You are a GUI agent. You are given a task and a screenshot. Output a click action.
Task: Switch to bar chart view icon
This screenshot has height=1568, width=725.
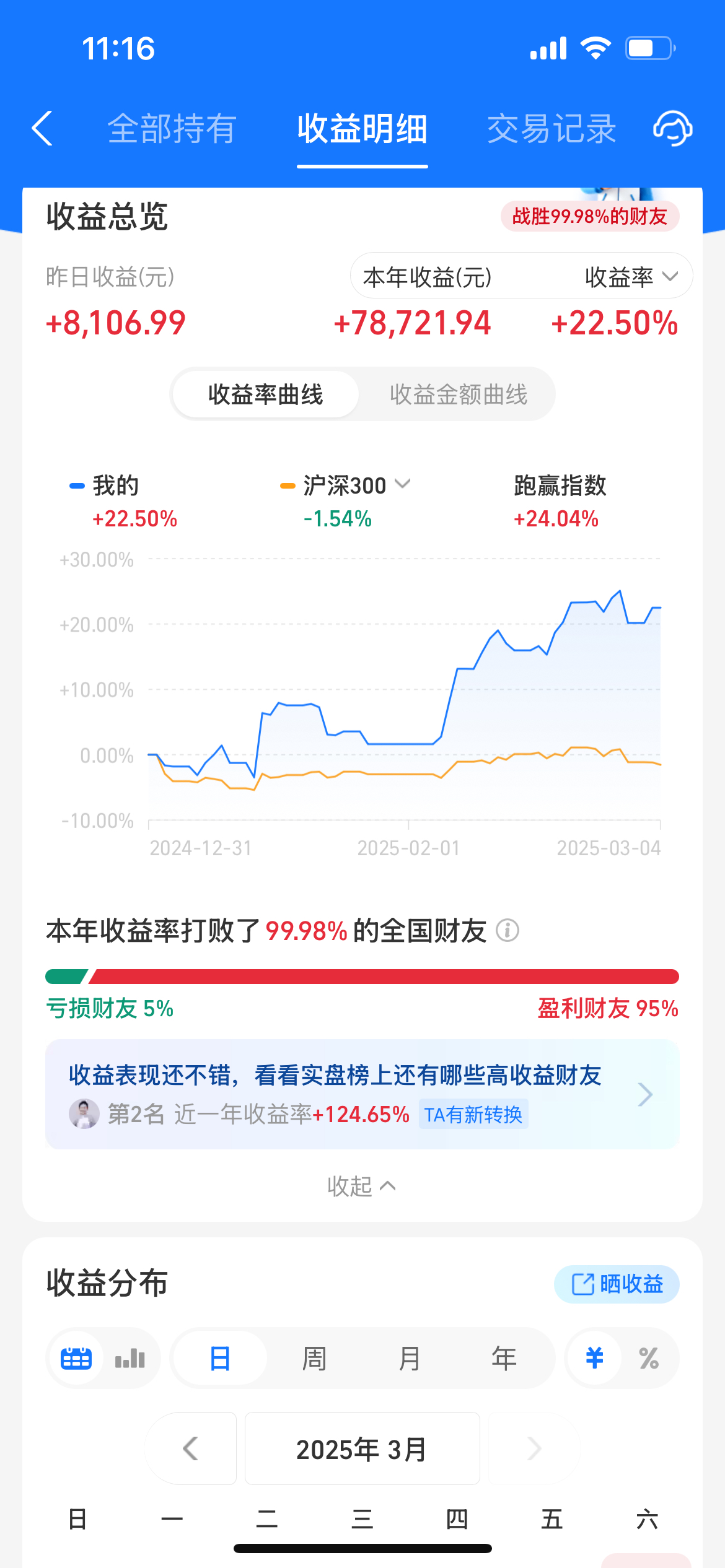[x=130, y=1358]
